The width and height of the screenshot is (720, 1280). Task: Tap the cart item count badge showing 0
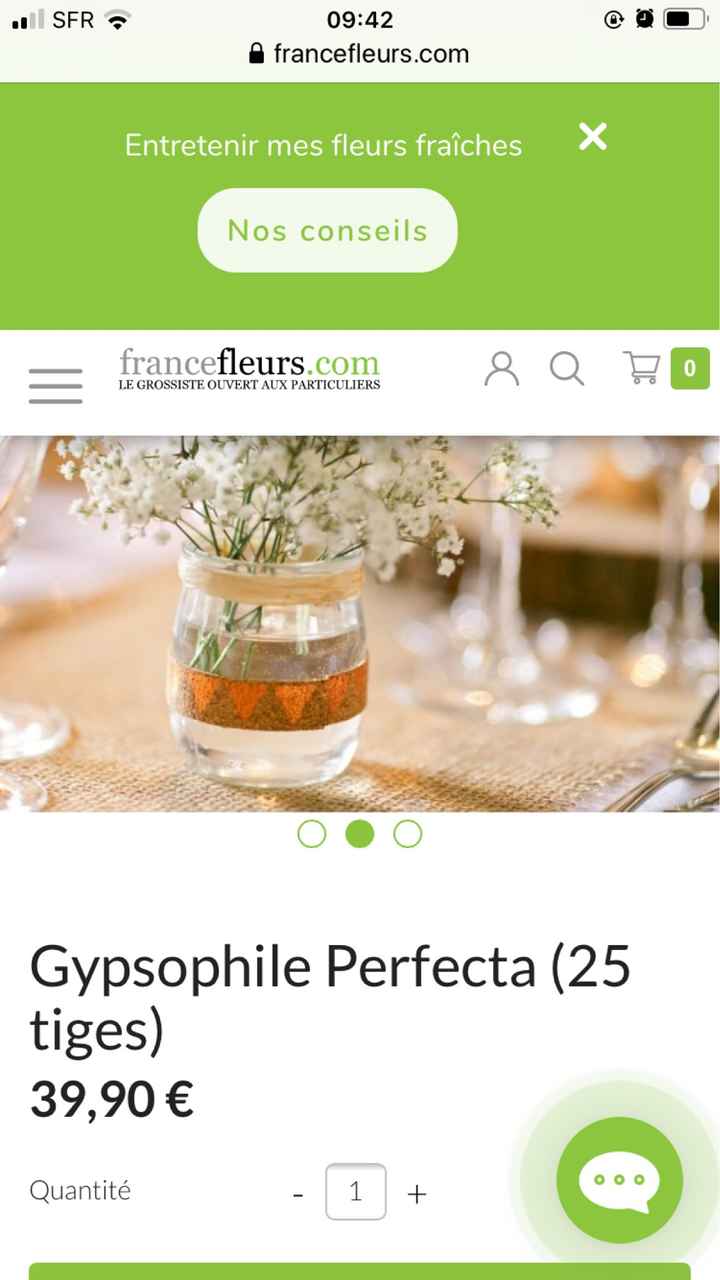[691, 367]
